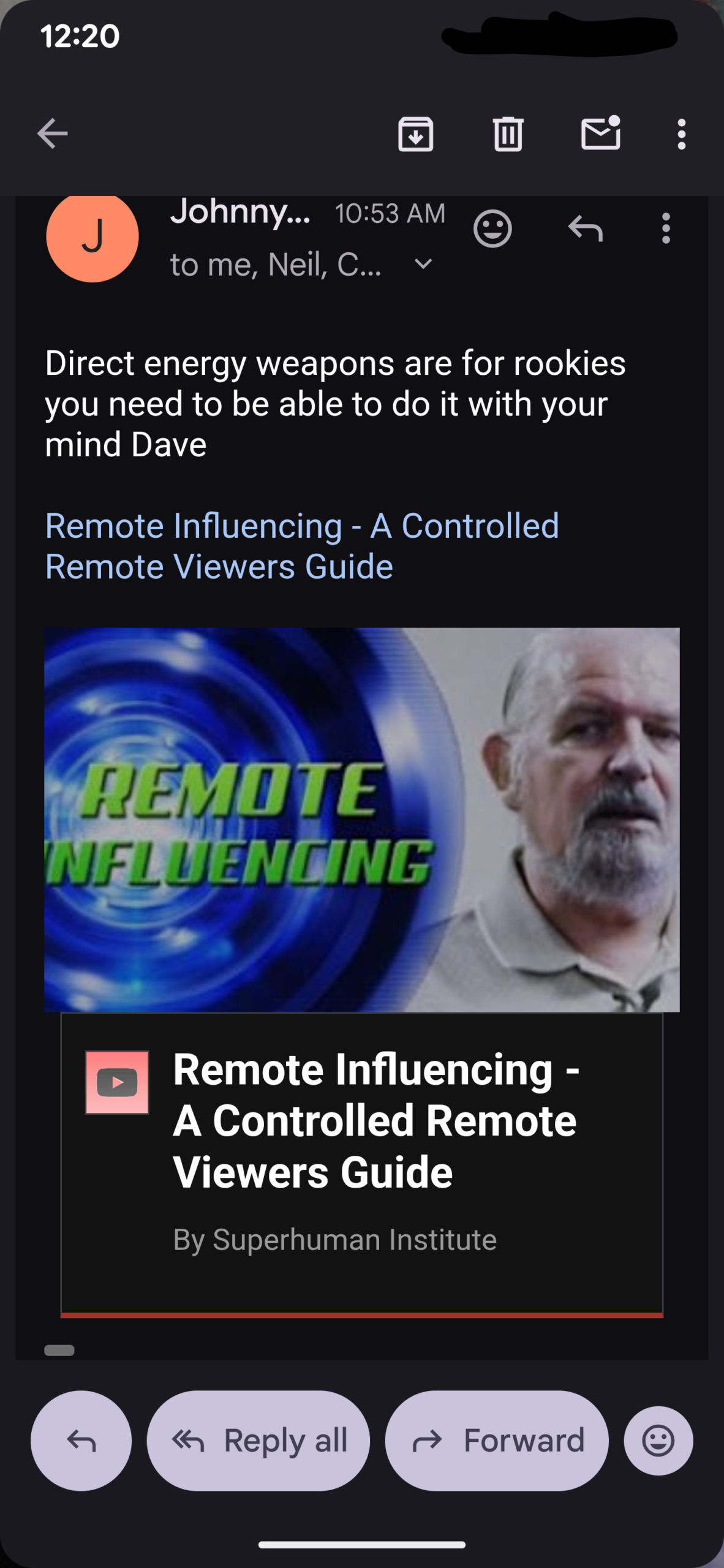Mark this email as unread

pos(600,133)
